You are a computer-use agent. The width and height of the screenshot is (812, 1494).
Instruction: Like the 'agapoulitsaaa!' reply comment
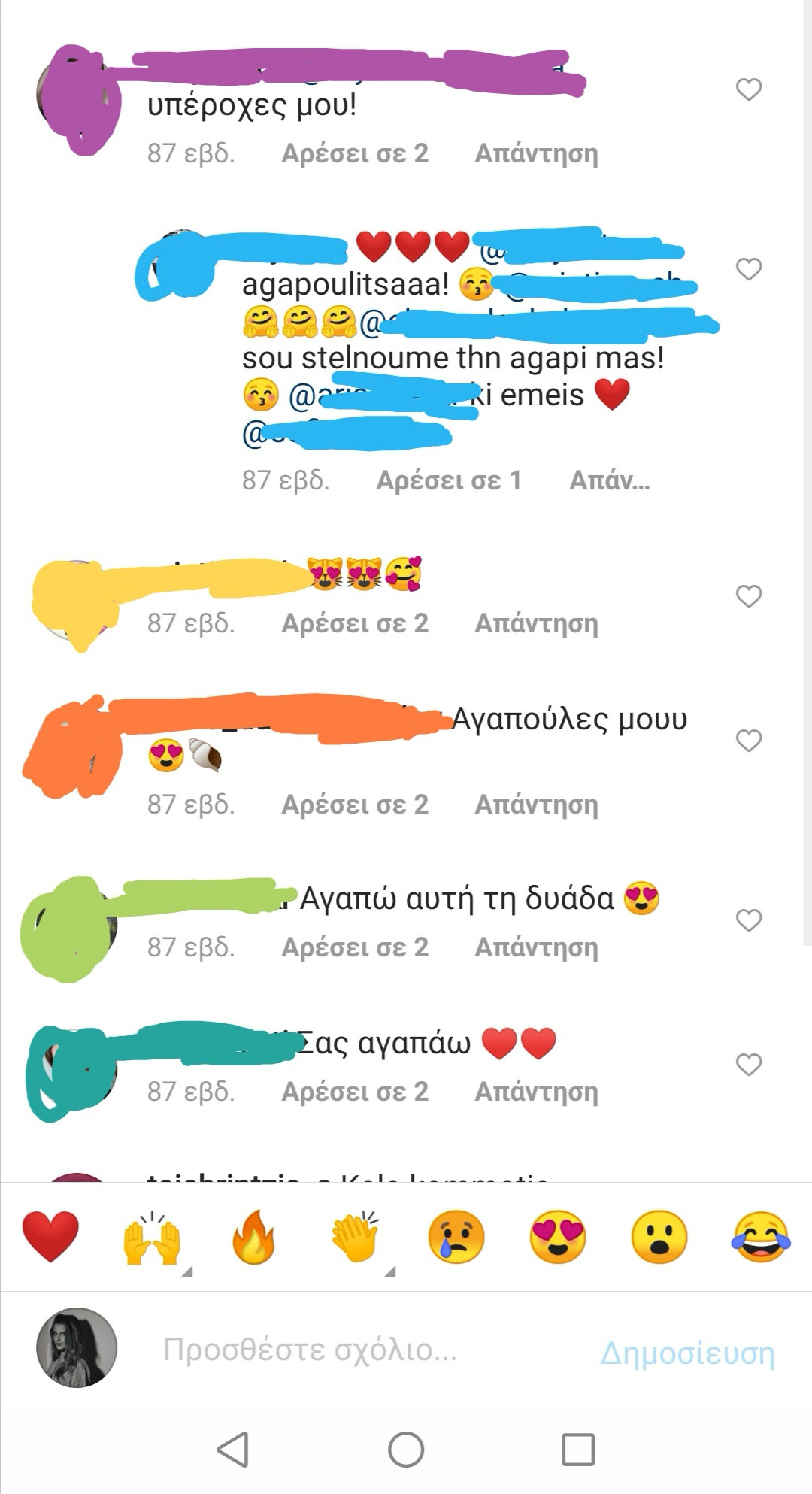pyautogui.click(x=748, y=268)
